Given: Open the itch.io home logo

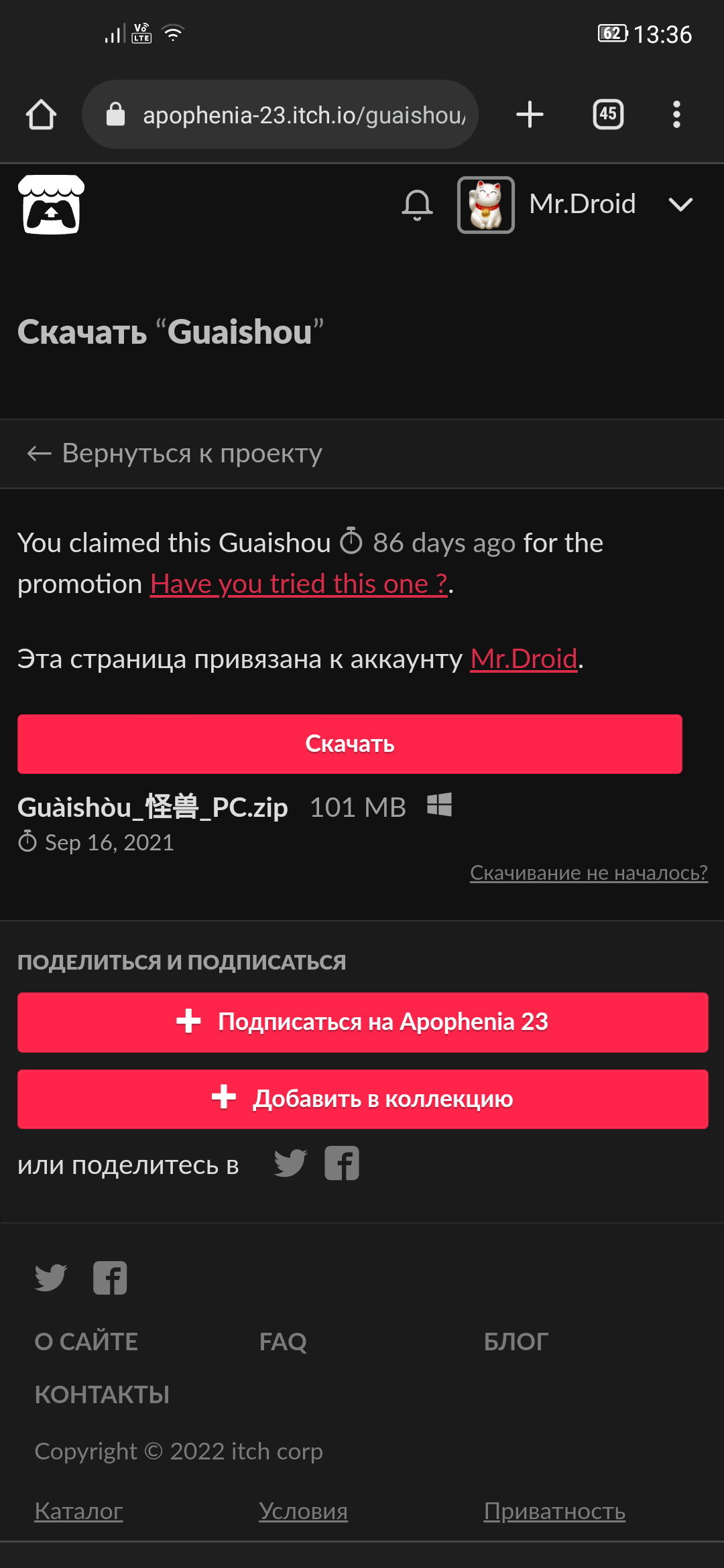Looking at the screenshot, I should (51, 204).
